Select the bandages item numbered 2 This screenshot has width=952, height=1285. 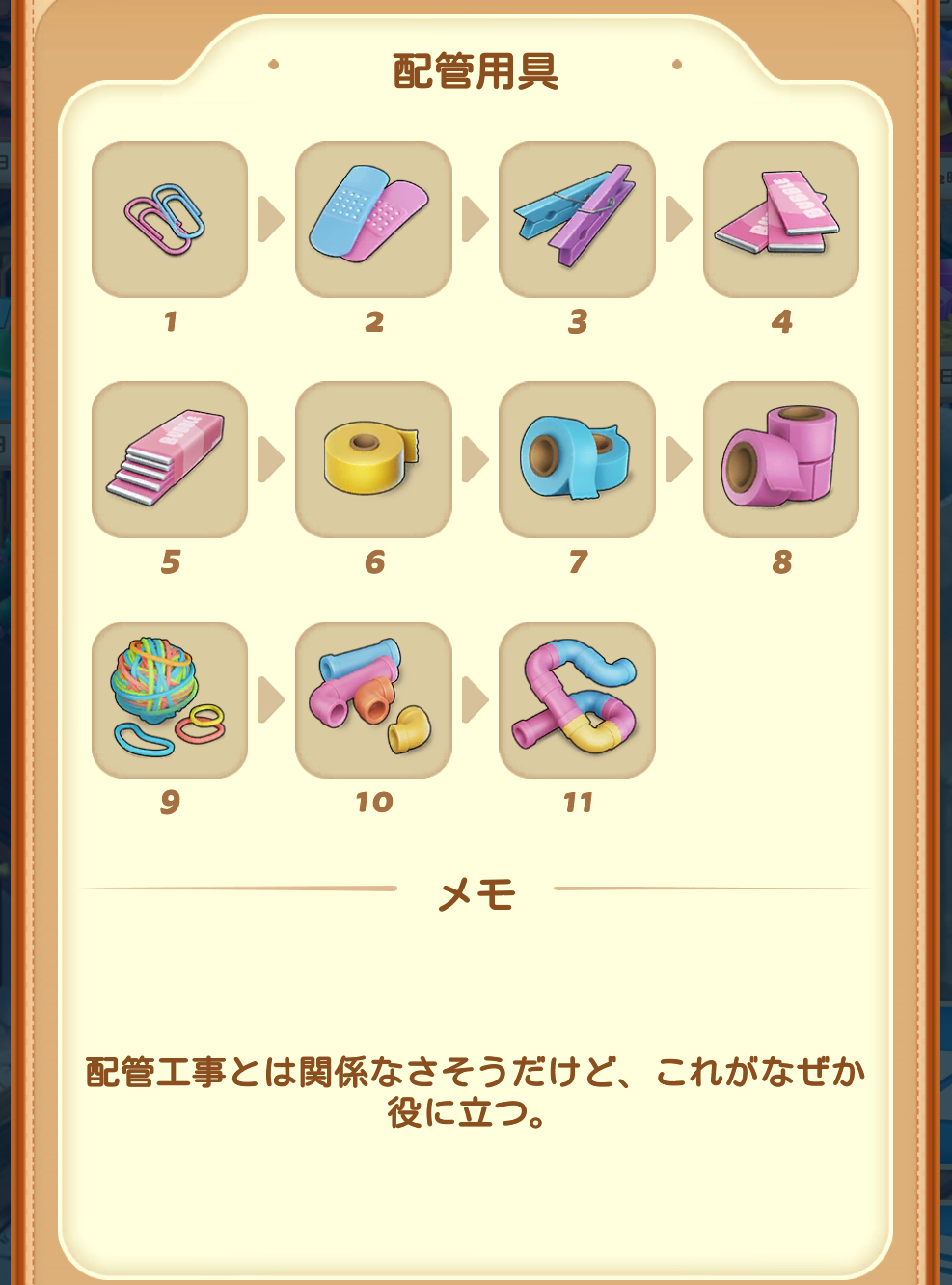pos(373,220)
